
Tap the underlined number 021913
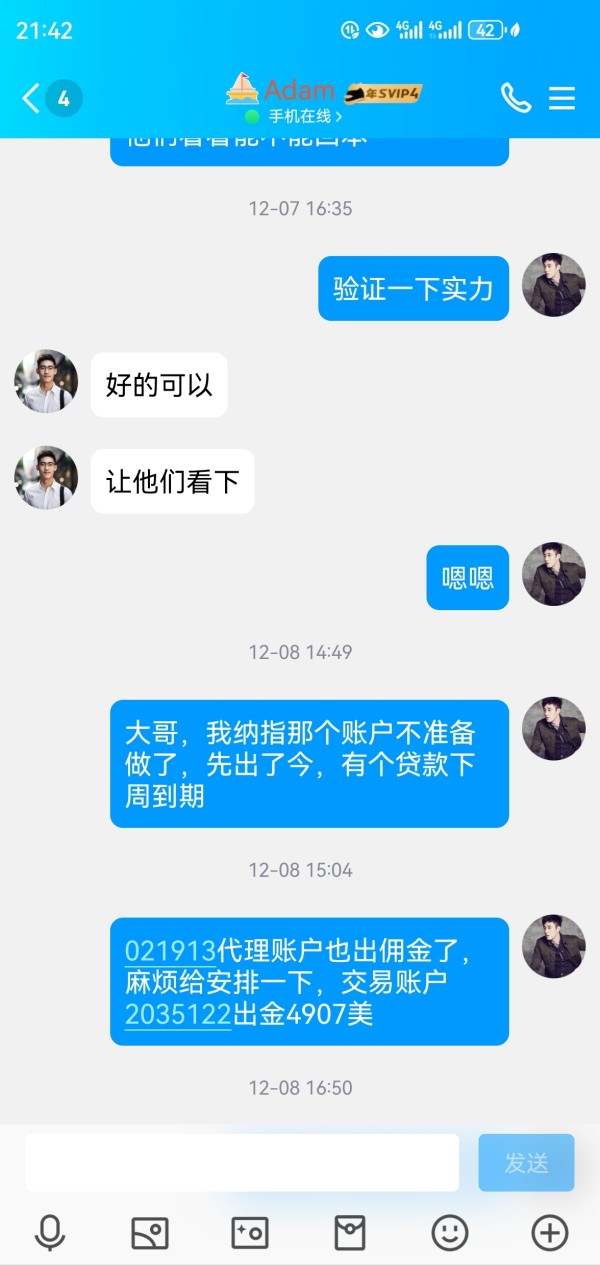(170, 951)
